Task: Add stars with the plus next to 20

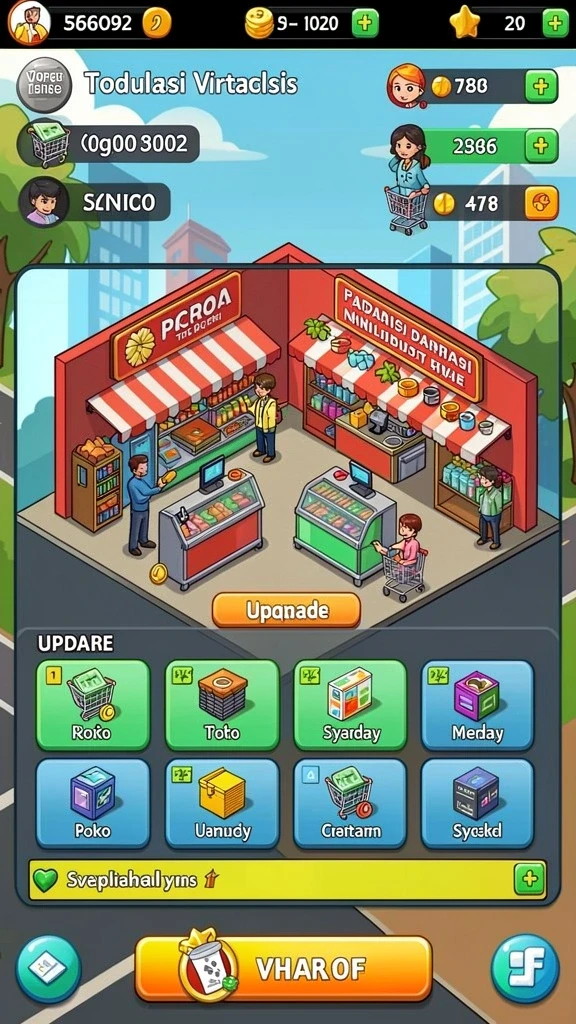Action: tap(555, 24)
